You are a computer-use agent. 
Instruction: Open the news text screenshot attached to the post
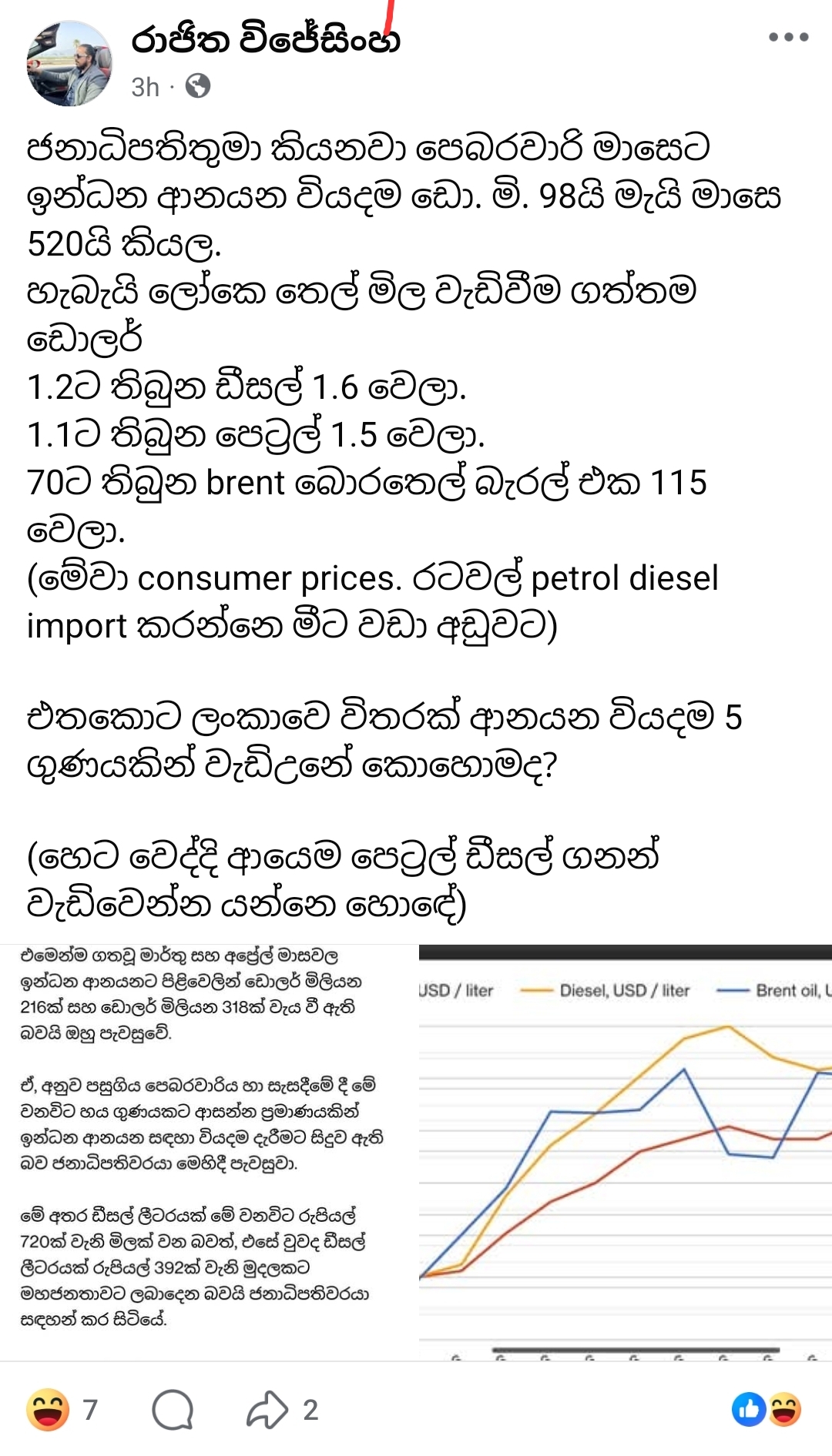coord(208,1153)
